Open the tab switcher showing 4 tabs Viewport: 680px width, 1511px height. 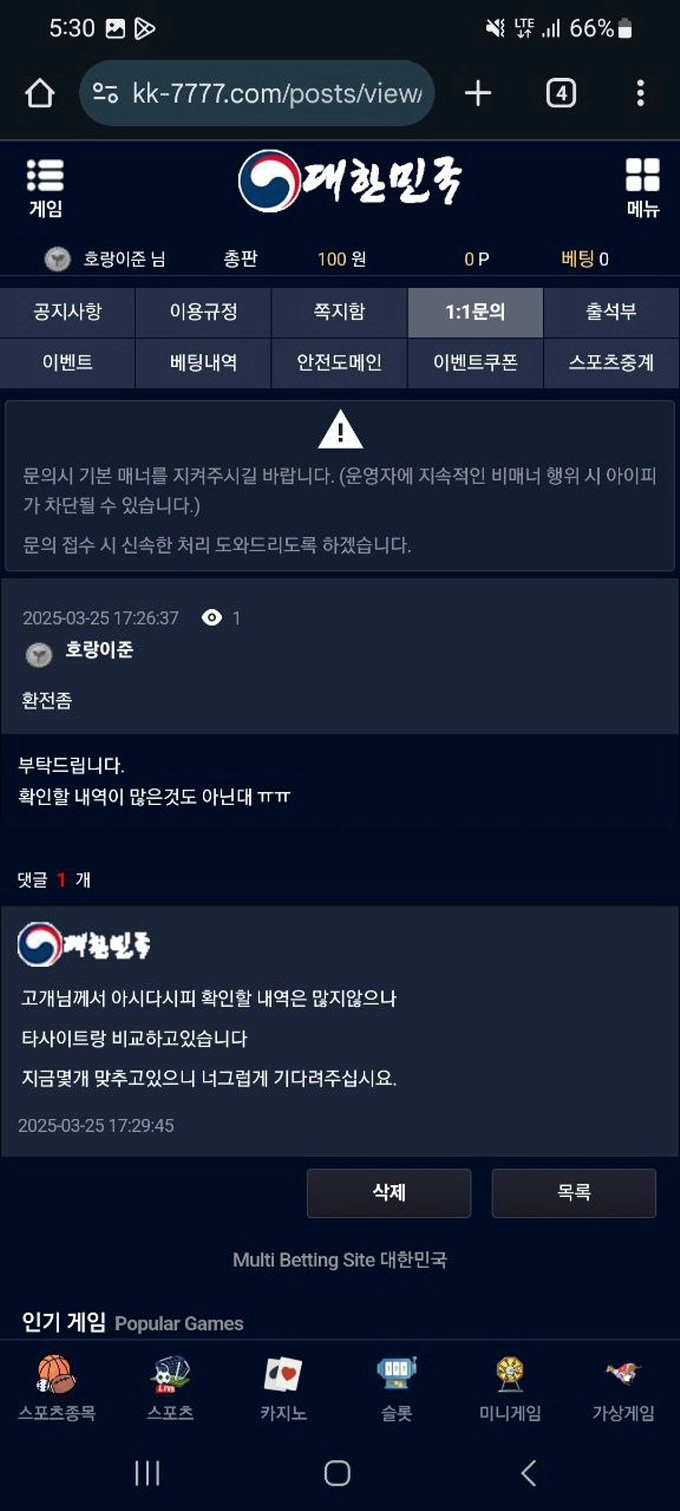point(560,94)
